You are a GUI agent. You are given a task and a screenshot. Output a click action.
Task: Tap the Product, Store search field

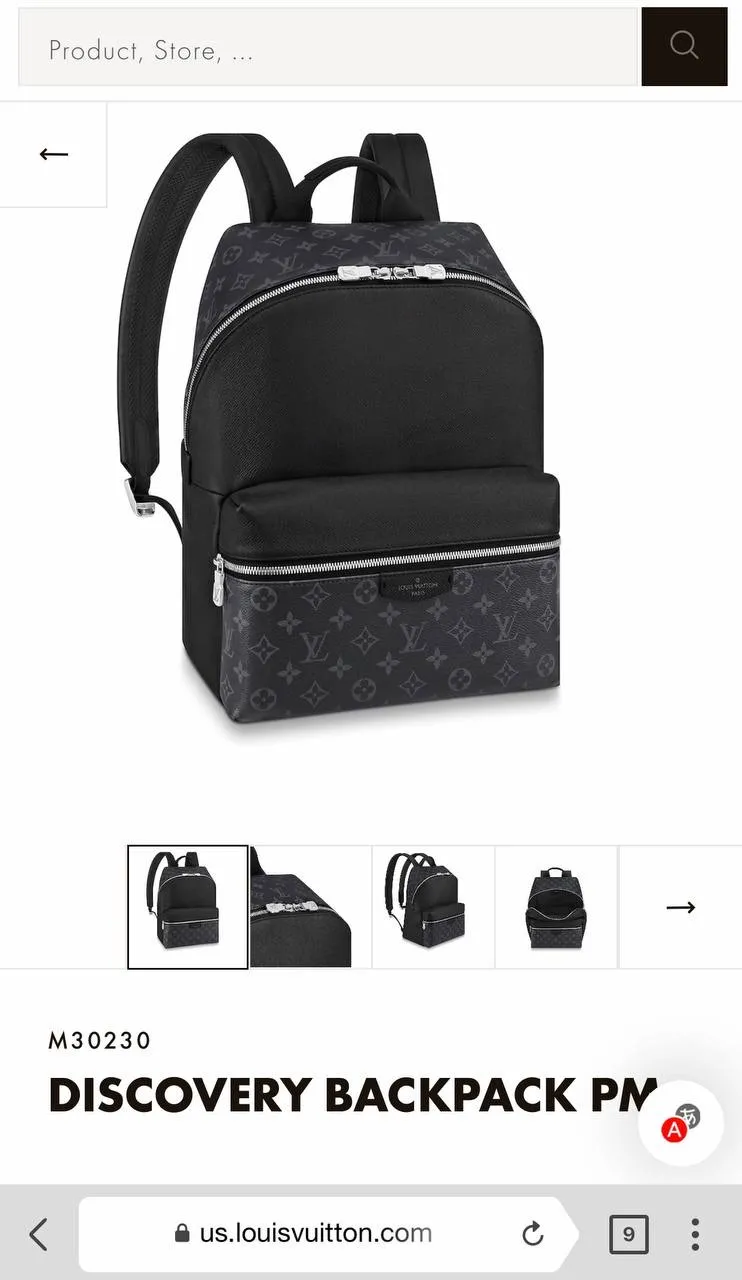tap(328, 48)
